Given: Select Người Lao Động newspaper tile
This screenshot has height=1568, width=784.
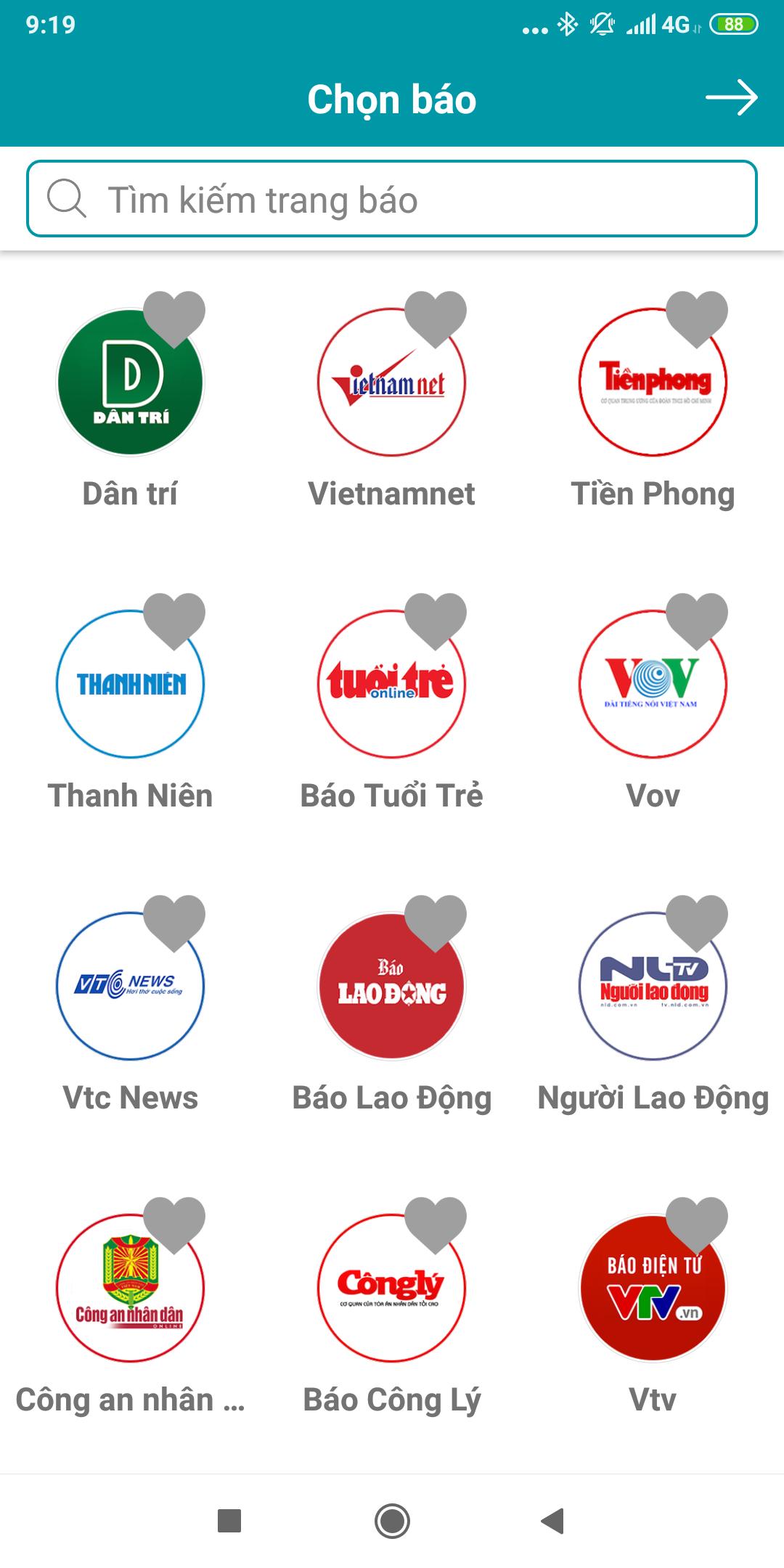Looking at the screenshot, I should [x=653, y=986].
